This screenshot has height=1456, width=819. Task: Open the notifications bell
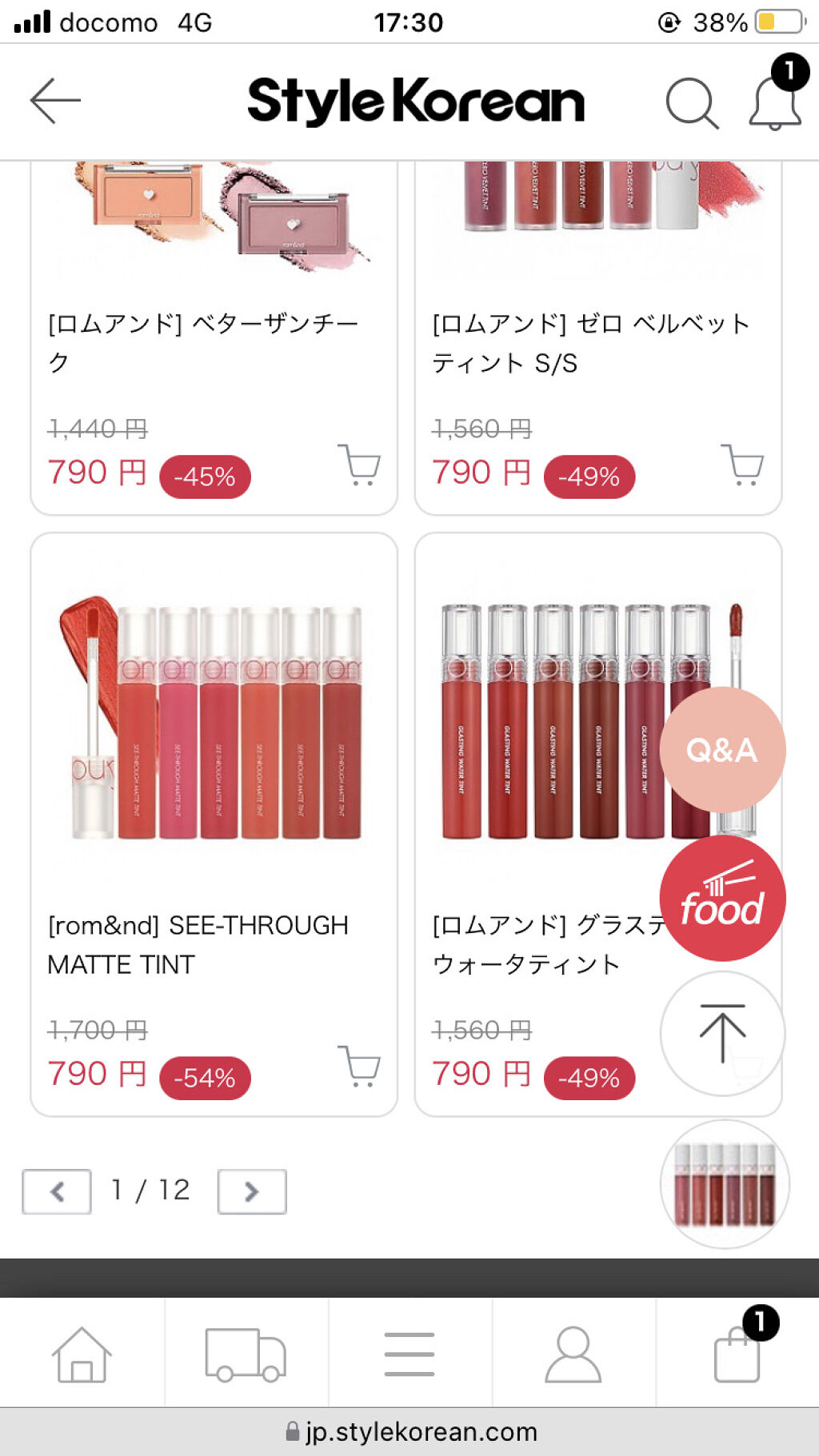click(x=775, y=103)
